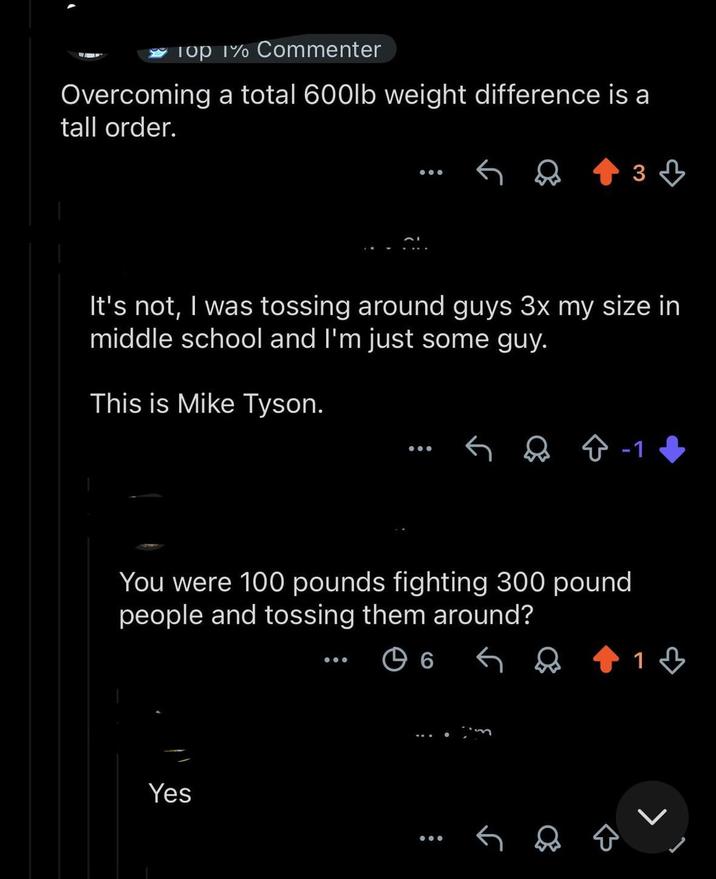Give an award to the 600lb weight comment

547,174
